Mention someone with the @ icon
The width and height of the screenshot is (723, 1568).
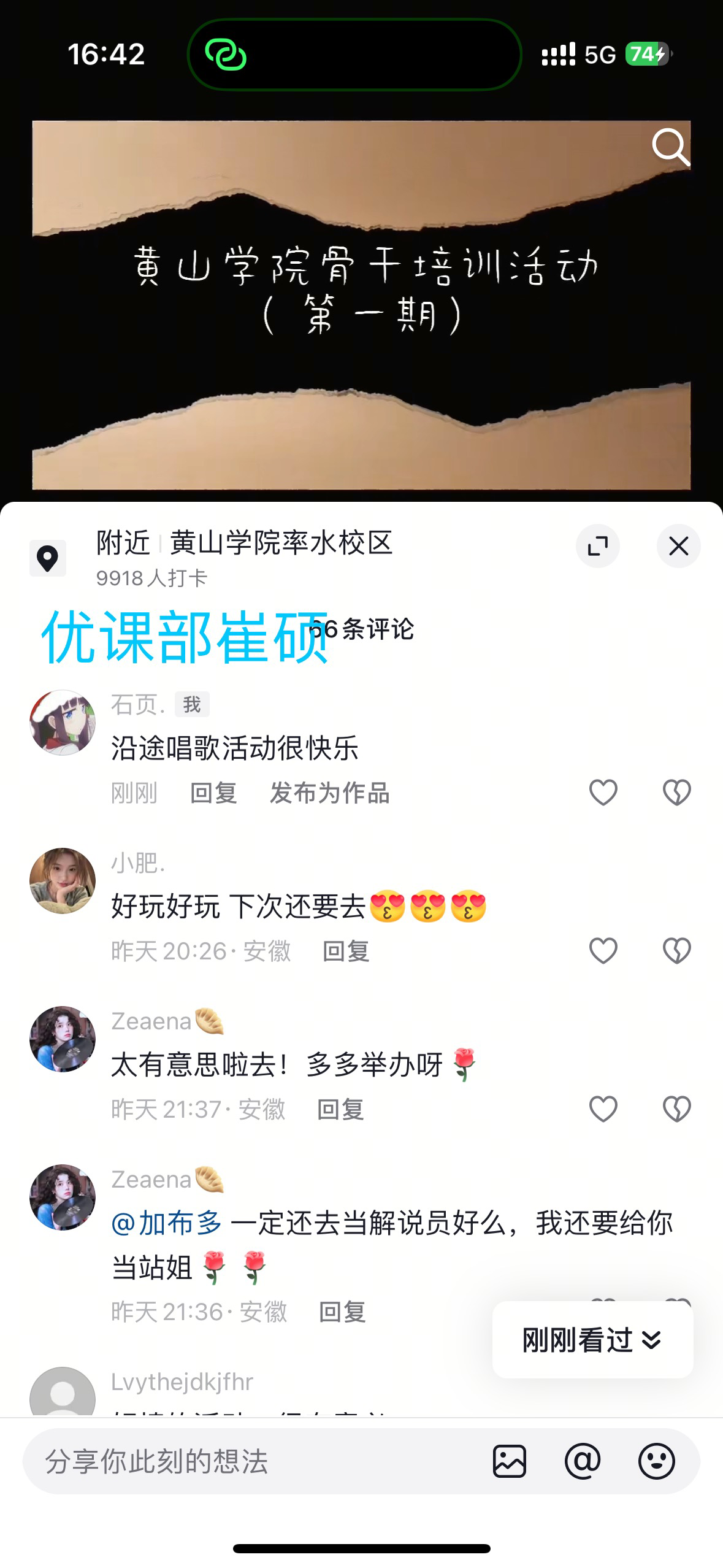(x=583, y=1461)
